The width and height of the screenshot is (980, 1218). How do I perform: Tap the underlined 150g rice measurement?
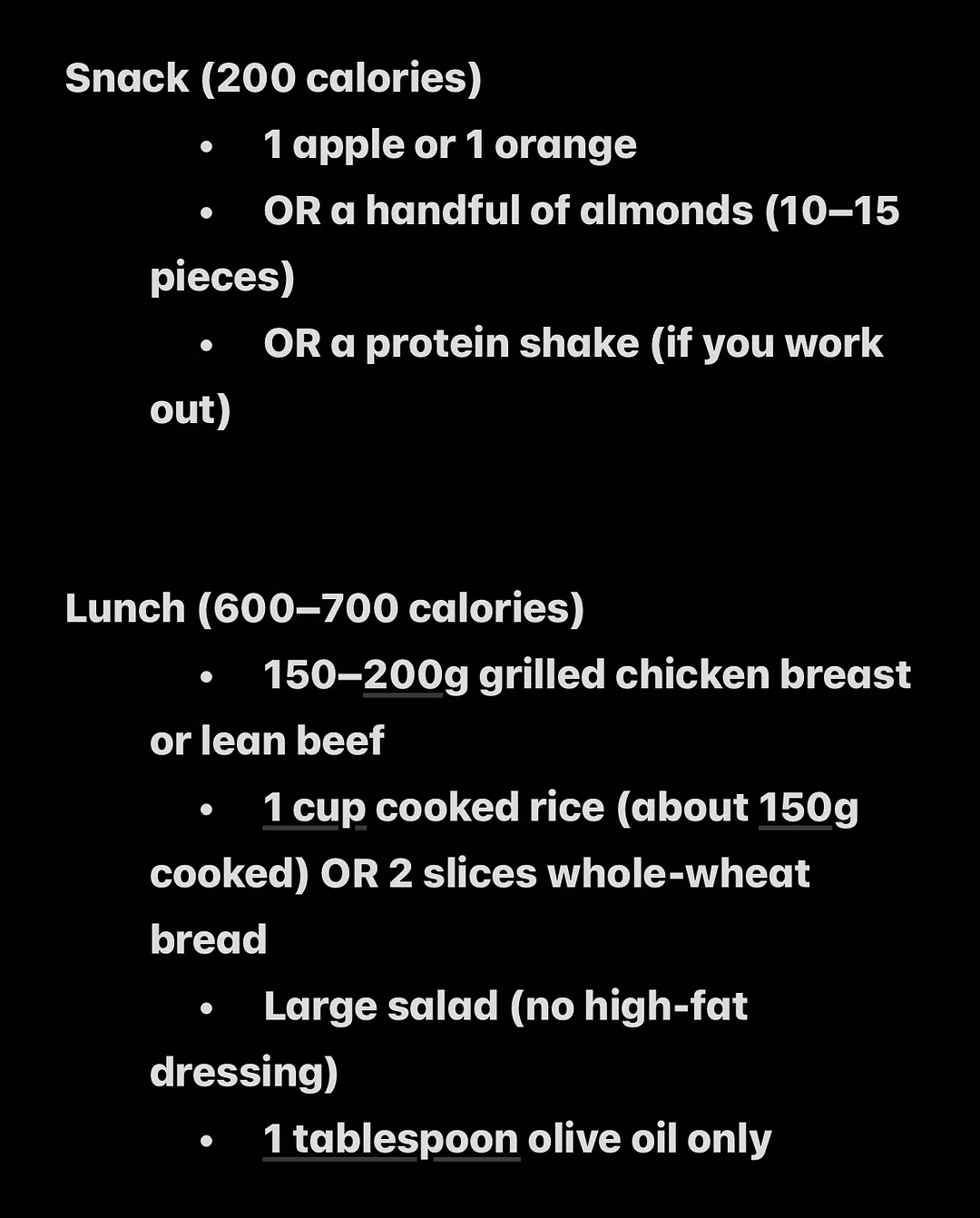795,809
